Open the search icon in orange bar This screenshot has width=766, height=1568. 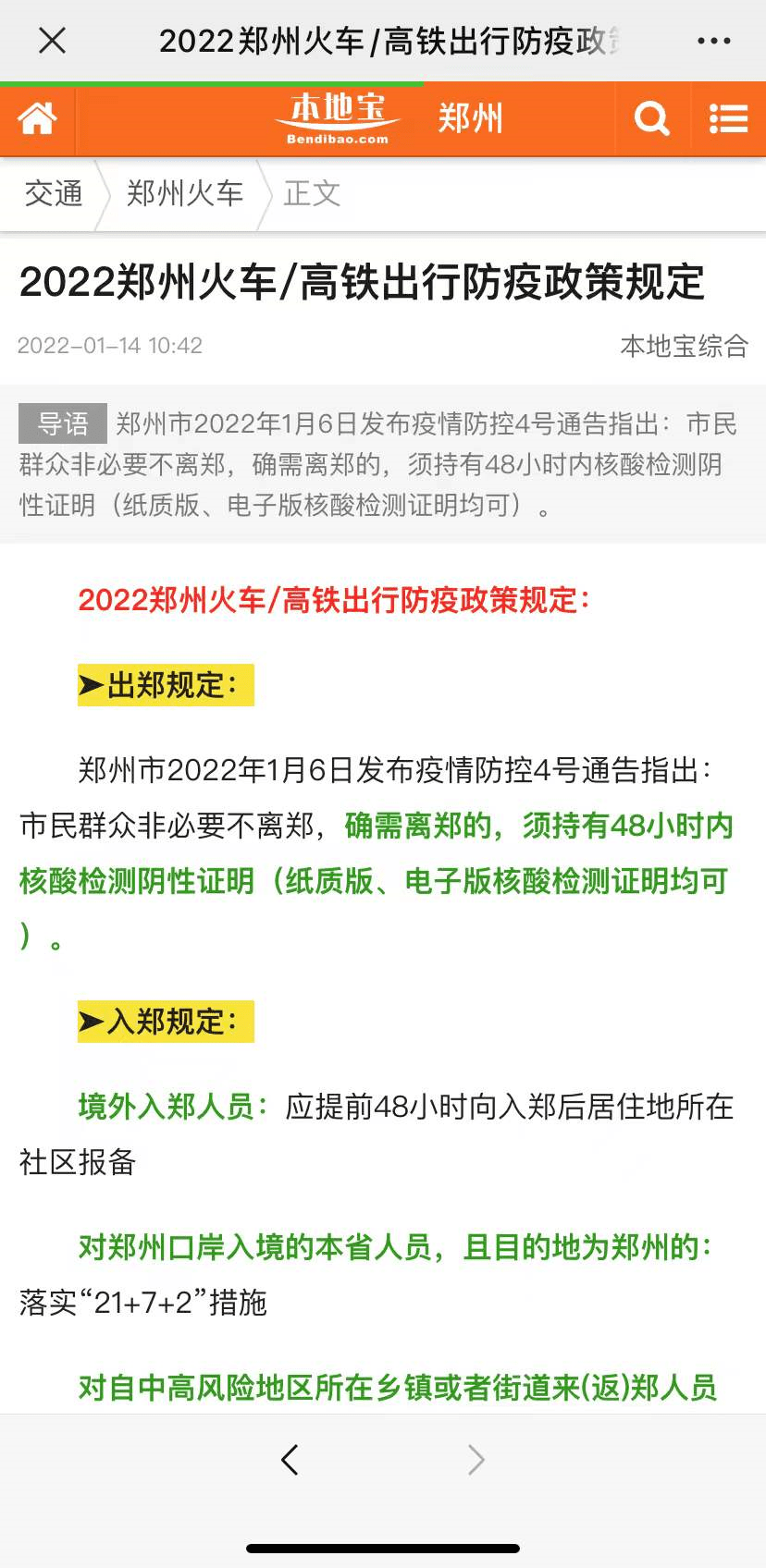pyautogui.click(x=652, y=118)
